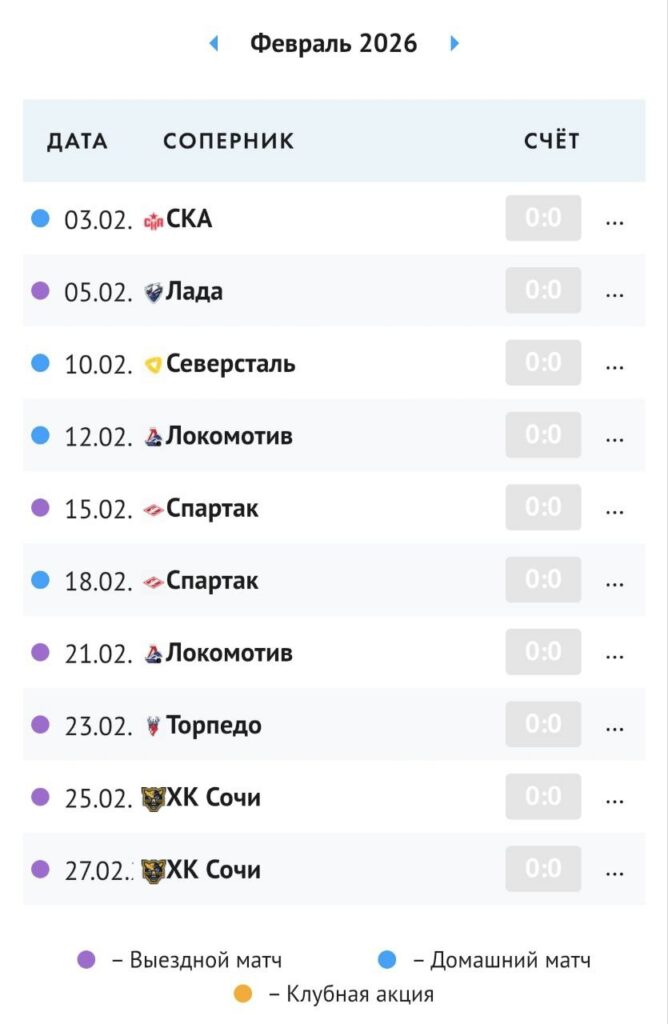The image size is (668, 1024).
Task: Go to the next month after Февраль 2026
Action: point(455,43)
